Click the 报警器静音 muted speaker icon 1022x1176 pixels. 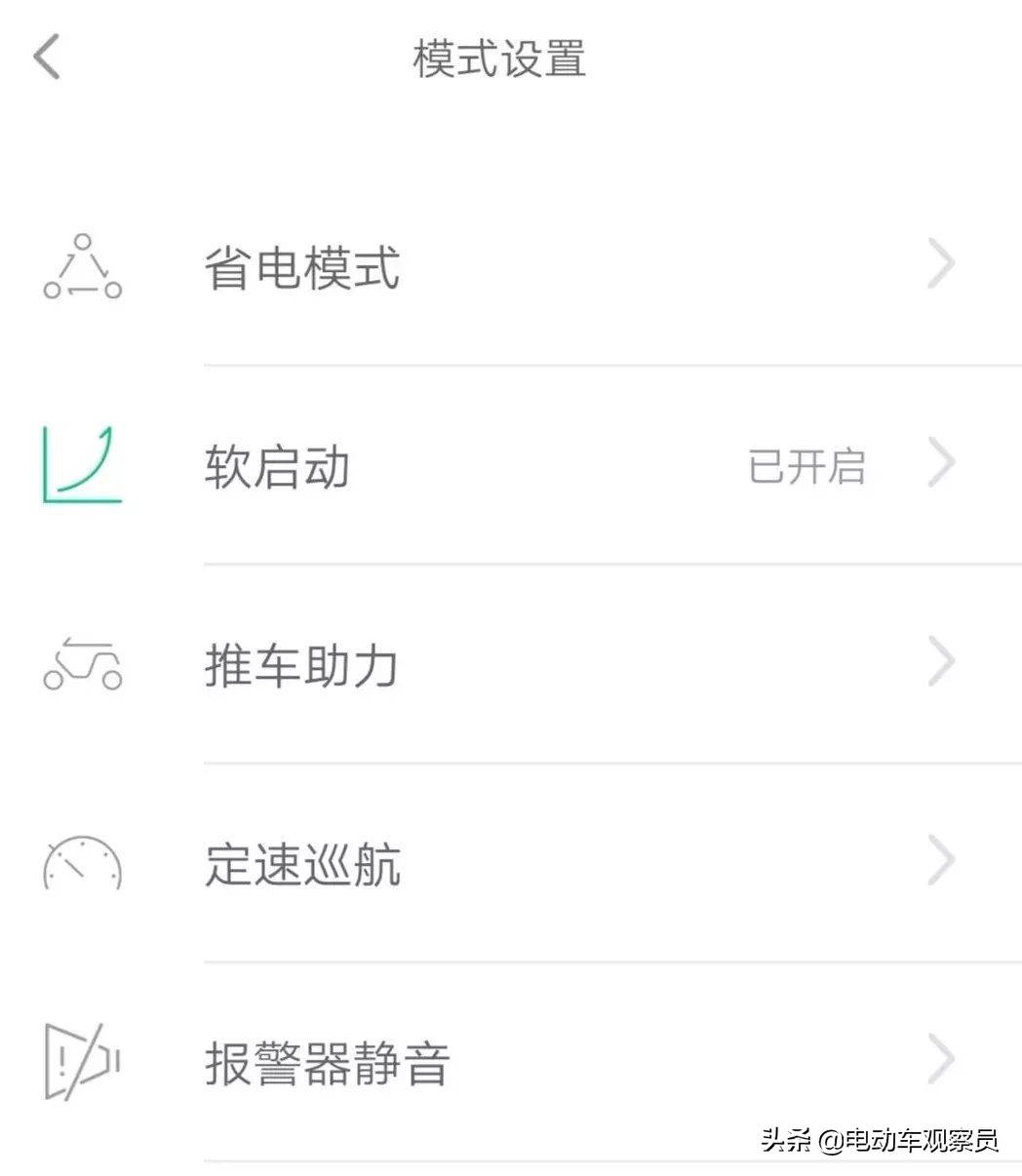click(x=82, y=1061)
